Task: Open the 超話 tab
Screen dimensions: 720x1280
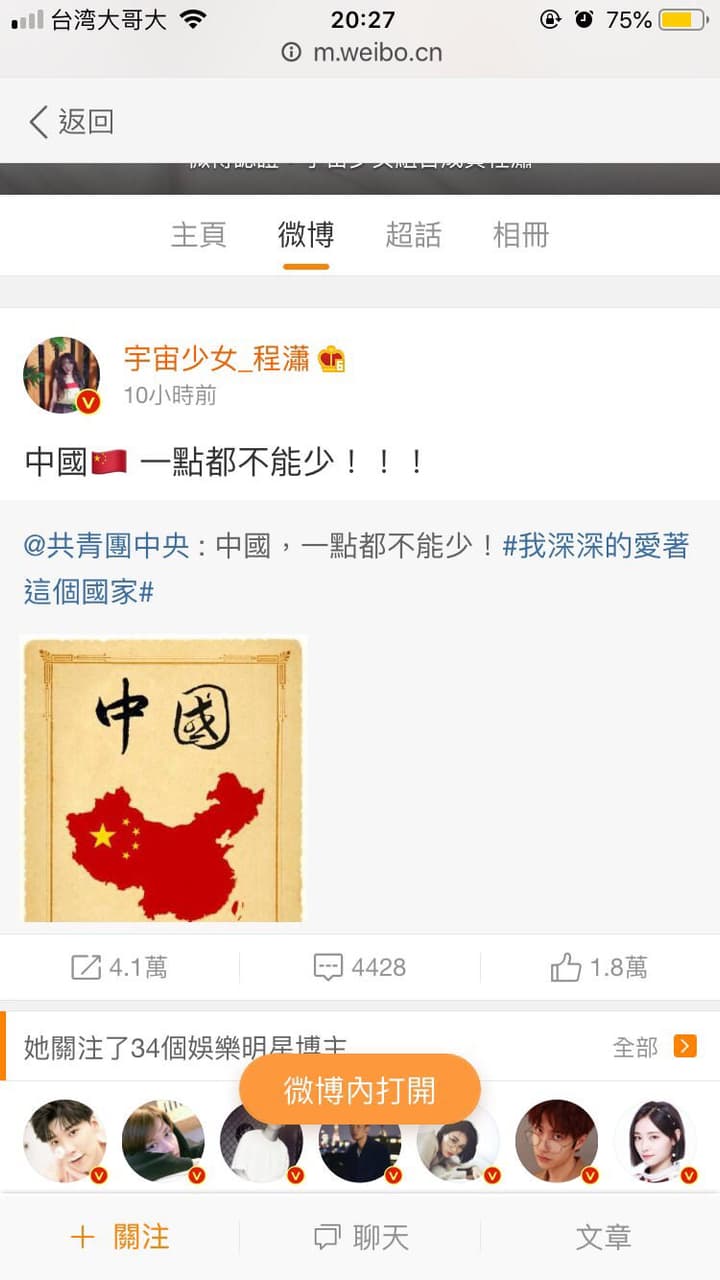Action: coord(413,235)
